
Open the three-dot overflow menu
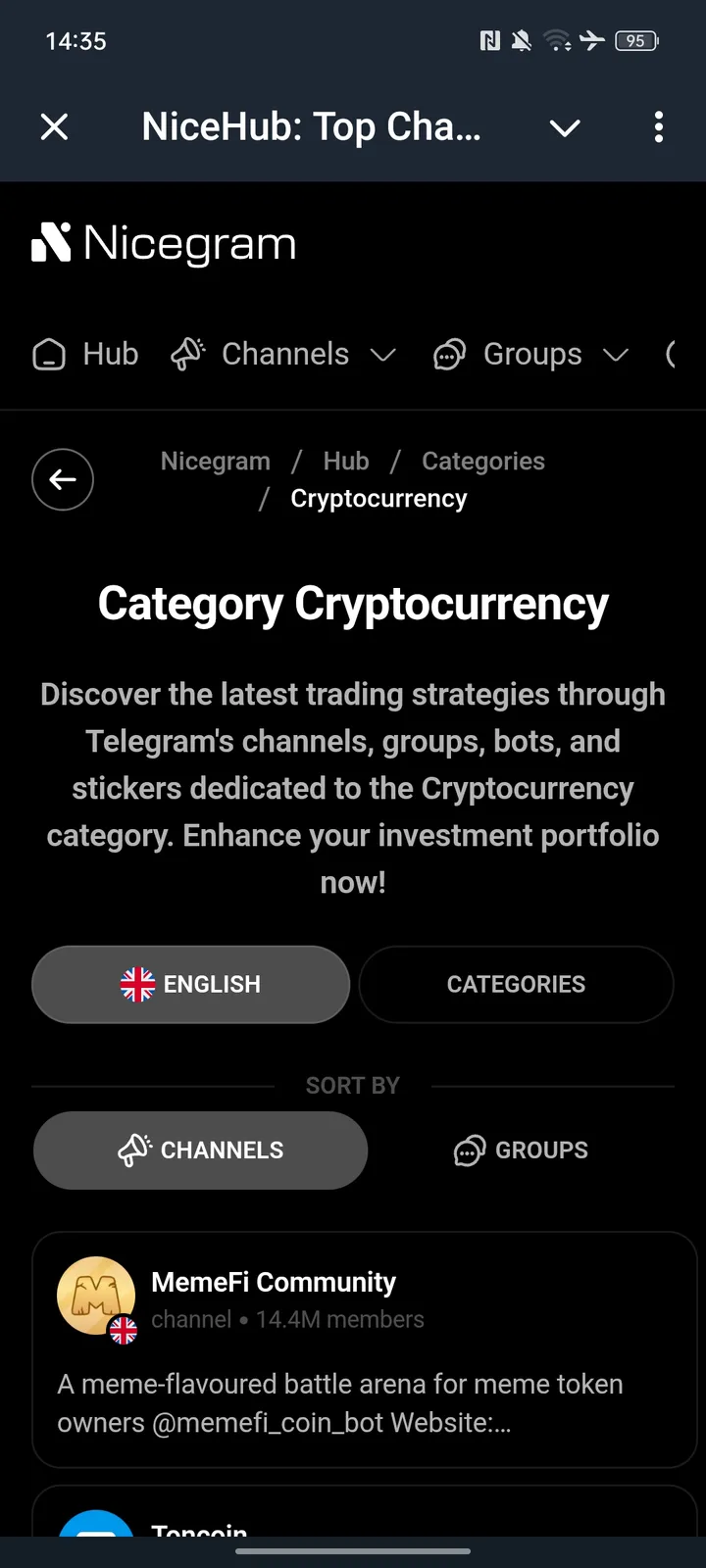658,127
